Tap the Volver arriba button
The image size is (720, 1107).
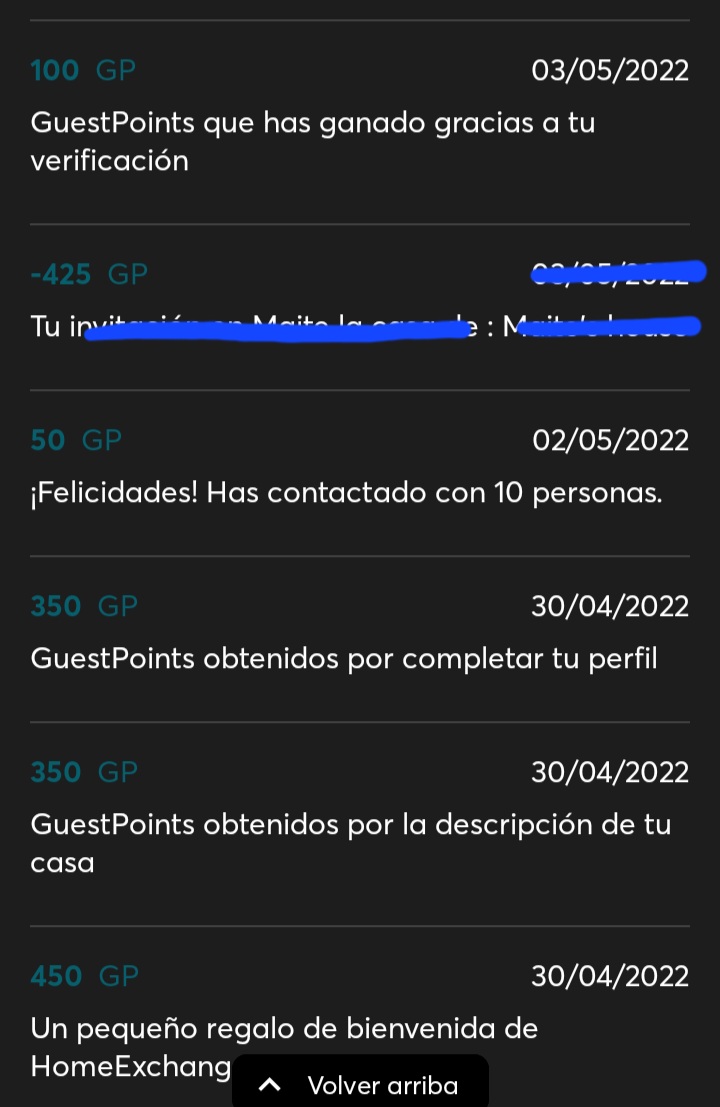coord(360,1084)
